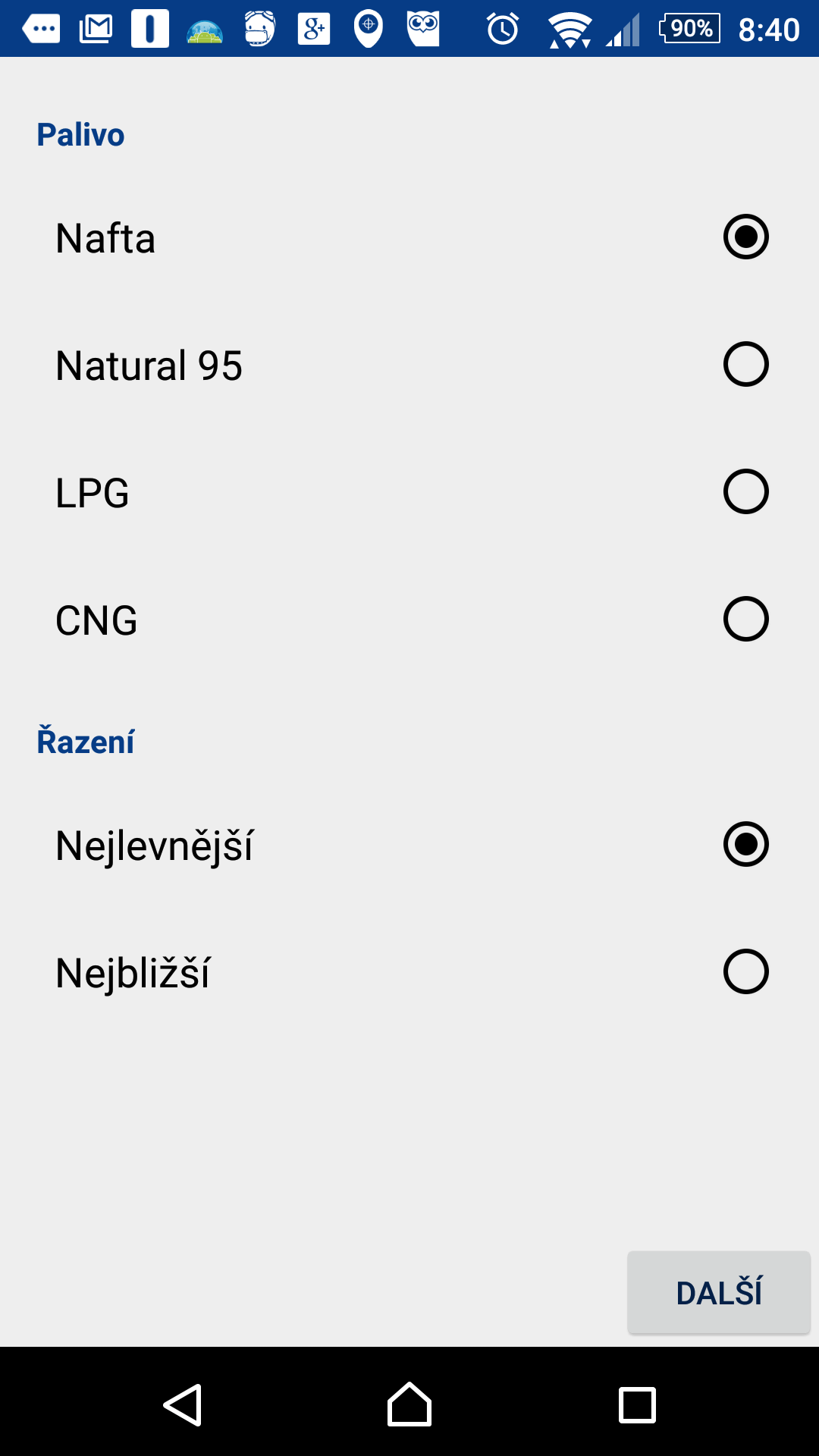Sort by Nejbližší
Viewport: 819px width, 1456px height.
point(409,972)
